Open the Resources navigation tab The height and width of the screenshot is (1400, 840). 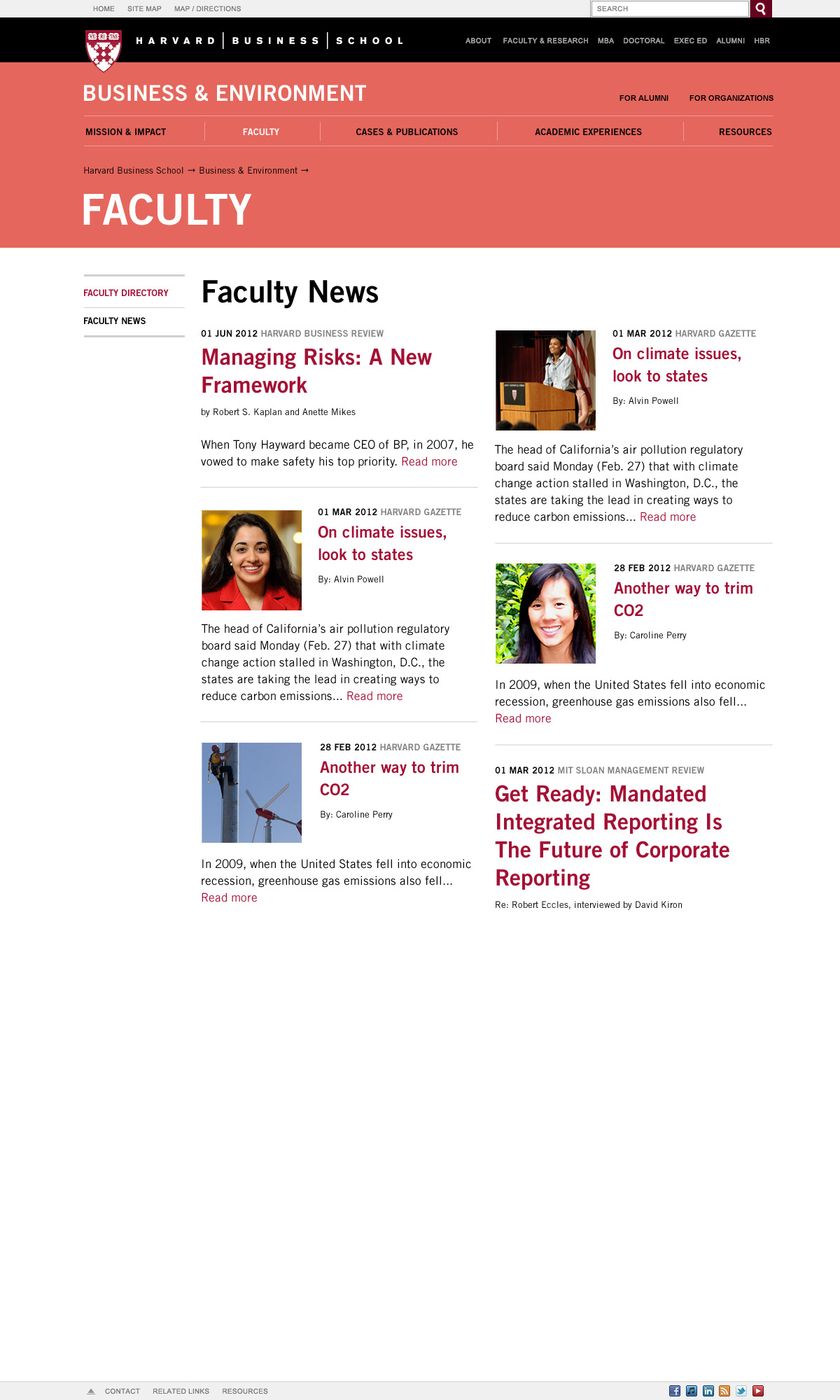click(745, 132)
